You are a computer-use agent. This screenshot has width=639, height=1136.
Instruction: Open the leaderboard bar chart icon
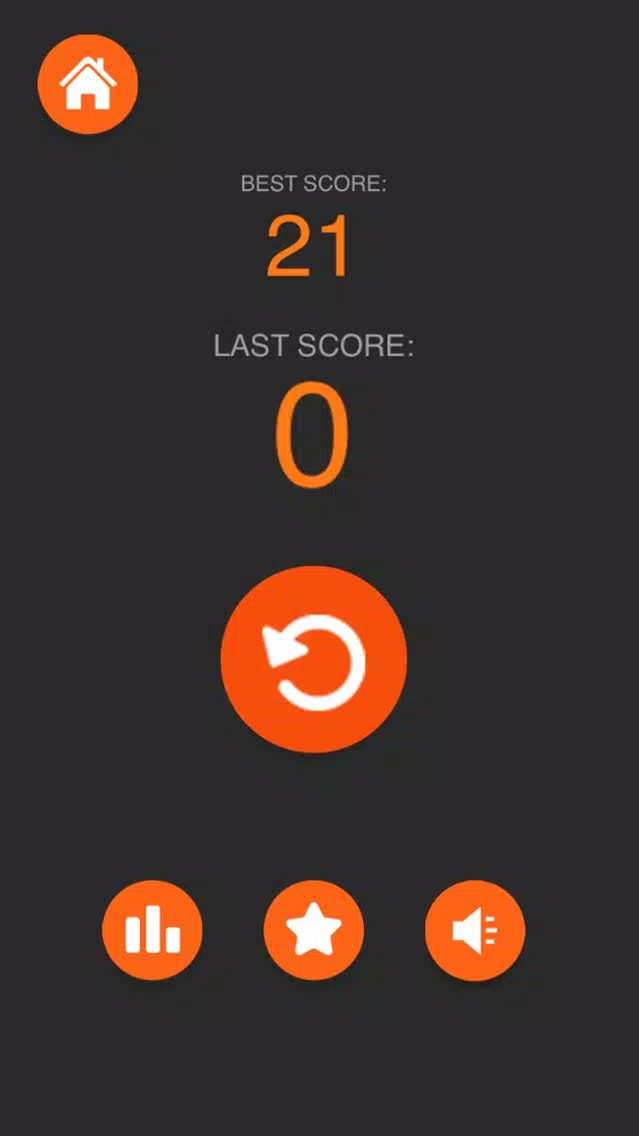152,930
